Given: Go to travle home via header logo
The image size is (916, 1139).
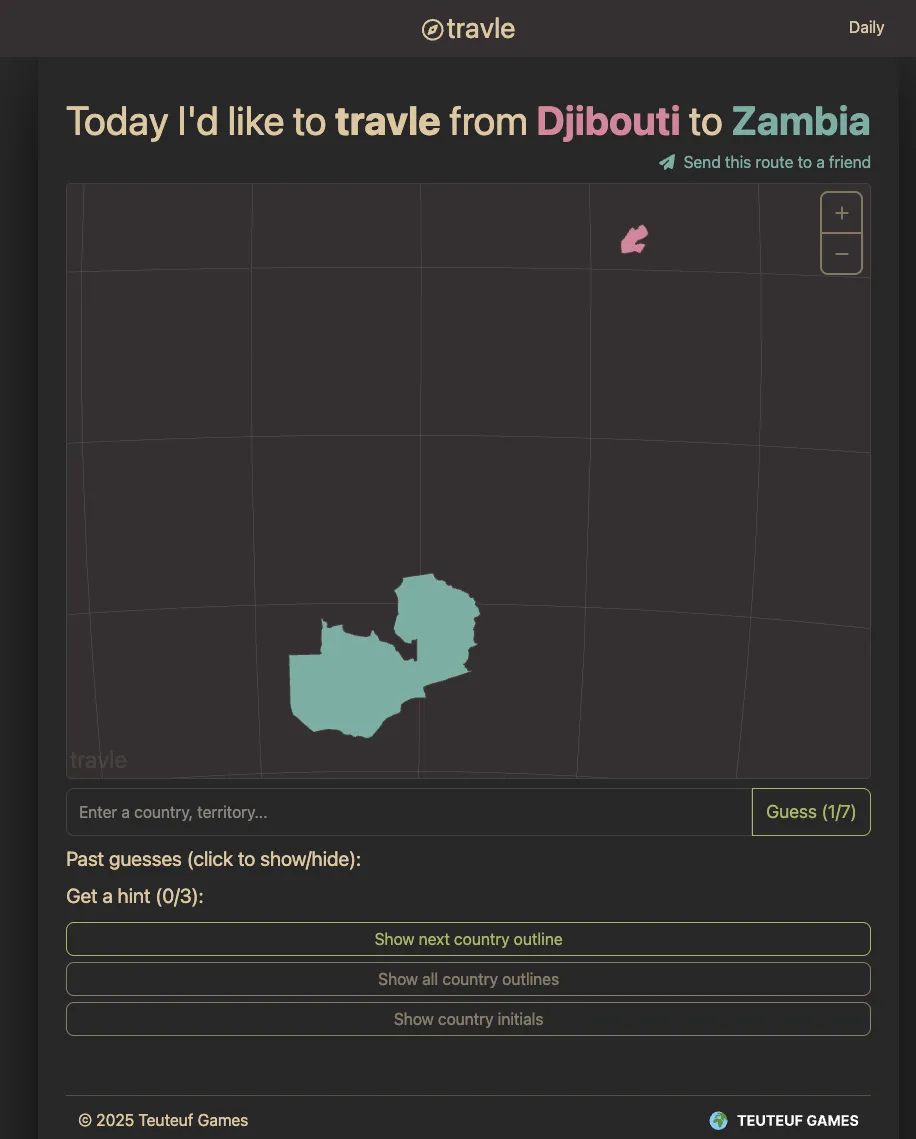Looking at the screenshot, I should pyautogui.click(x=468, y=28).
